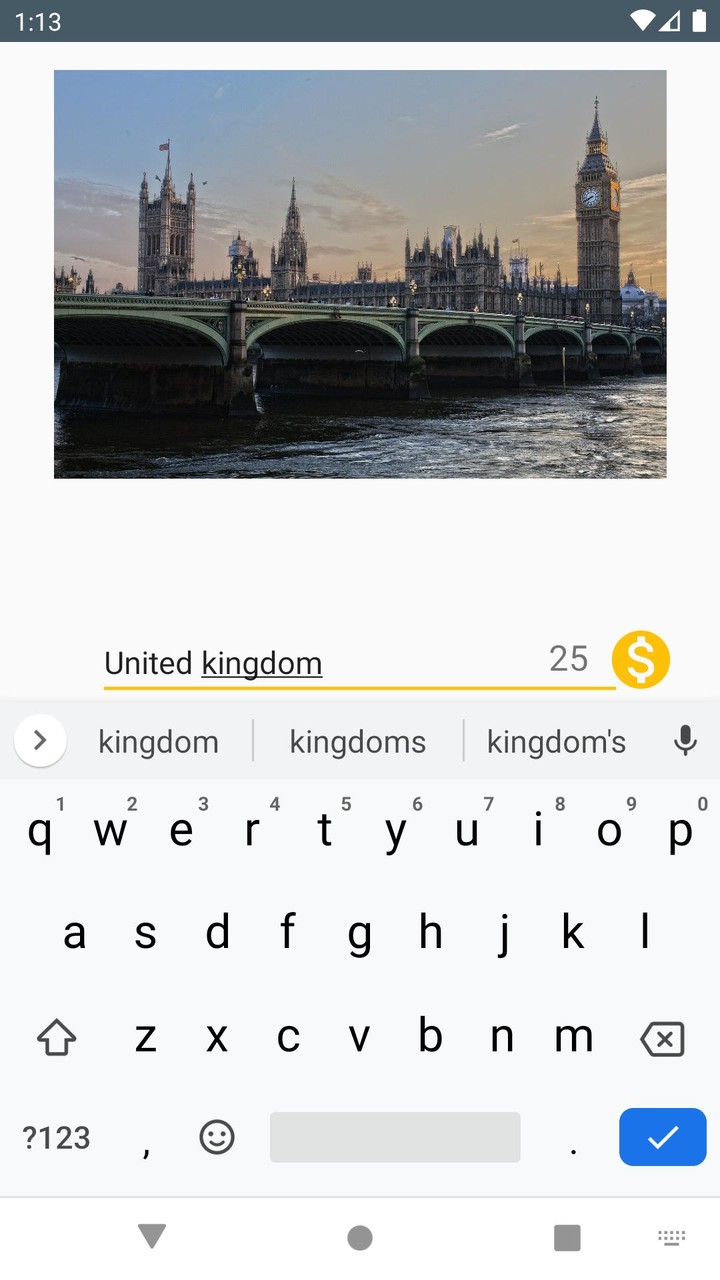
Task: Switch keyboard to symbols with ?123 key
Action: tap(55, 1137)
